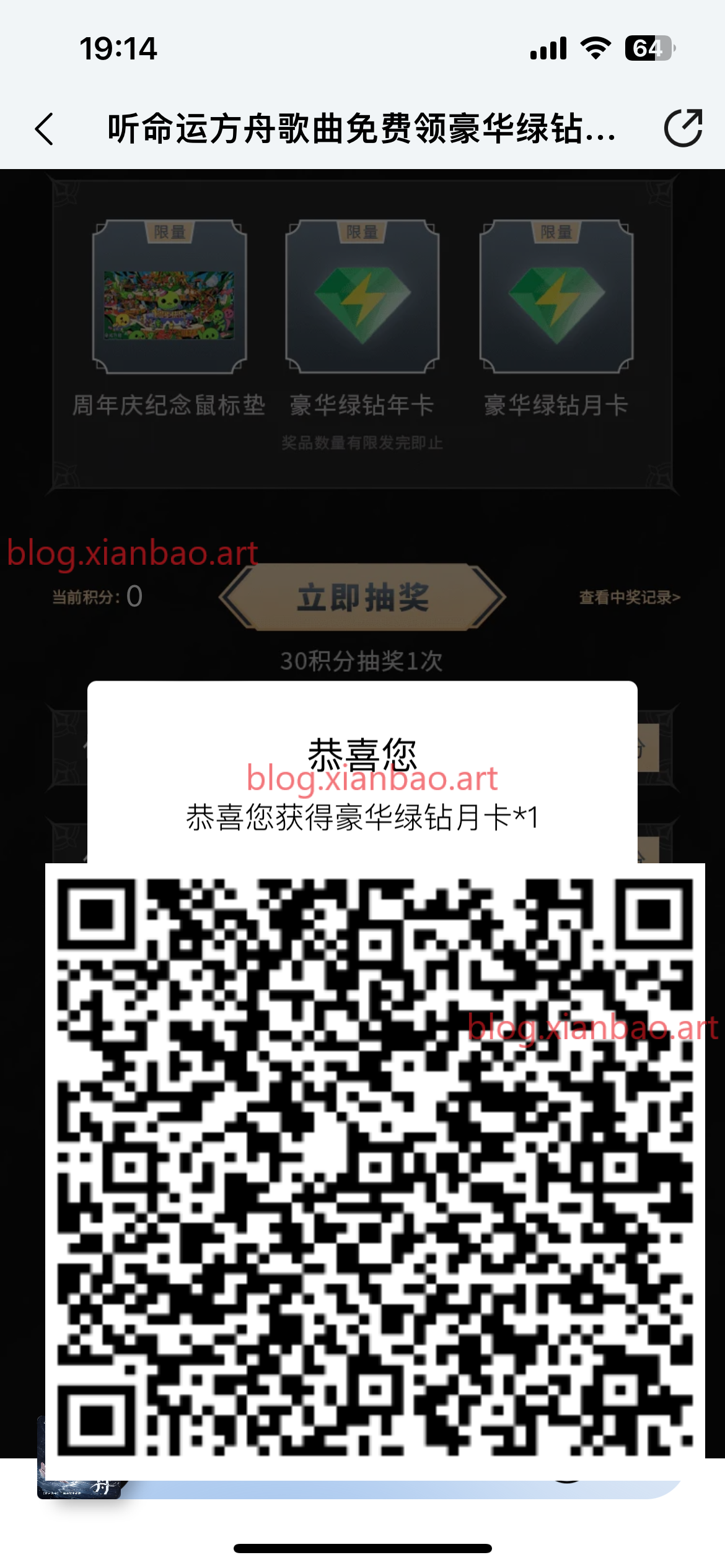Select the 豪华绿钻年卡 prize tile
This screenshot has height=1568, width=725.
click(362, 297)
